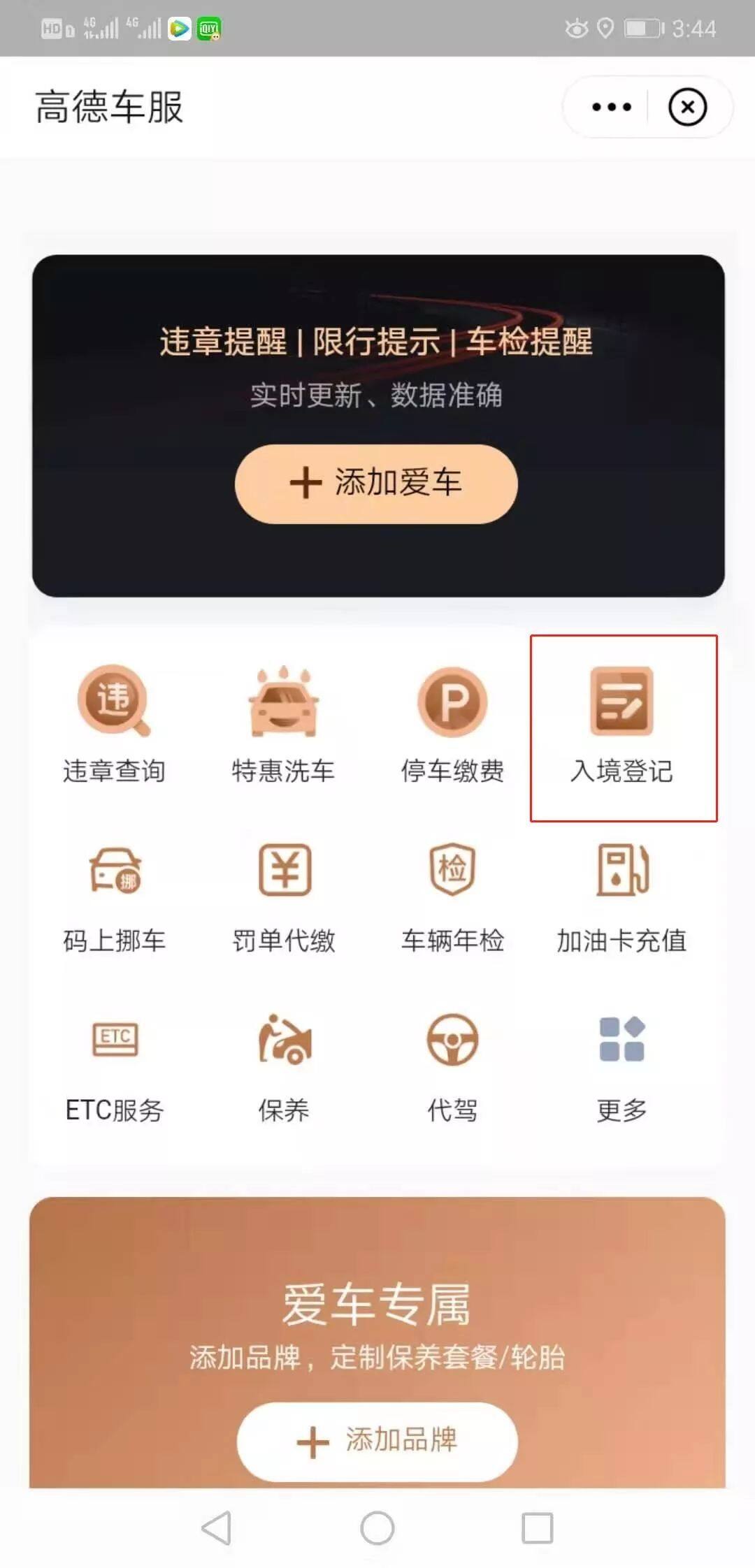Select 保养 maintenance service
The image size is (755, 1568).
[283, 1066]
